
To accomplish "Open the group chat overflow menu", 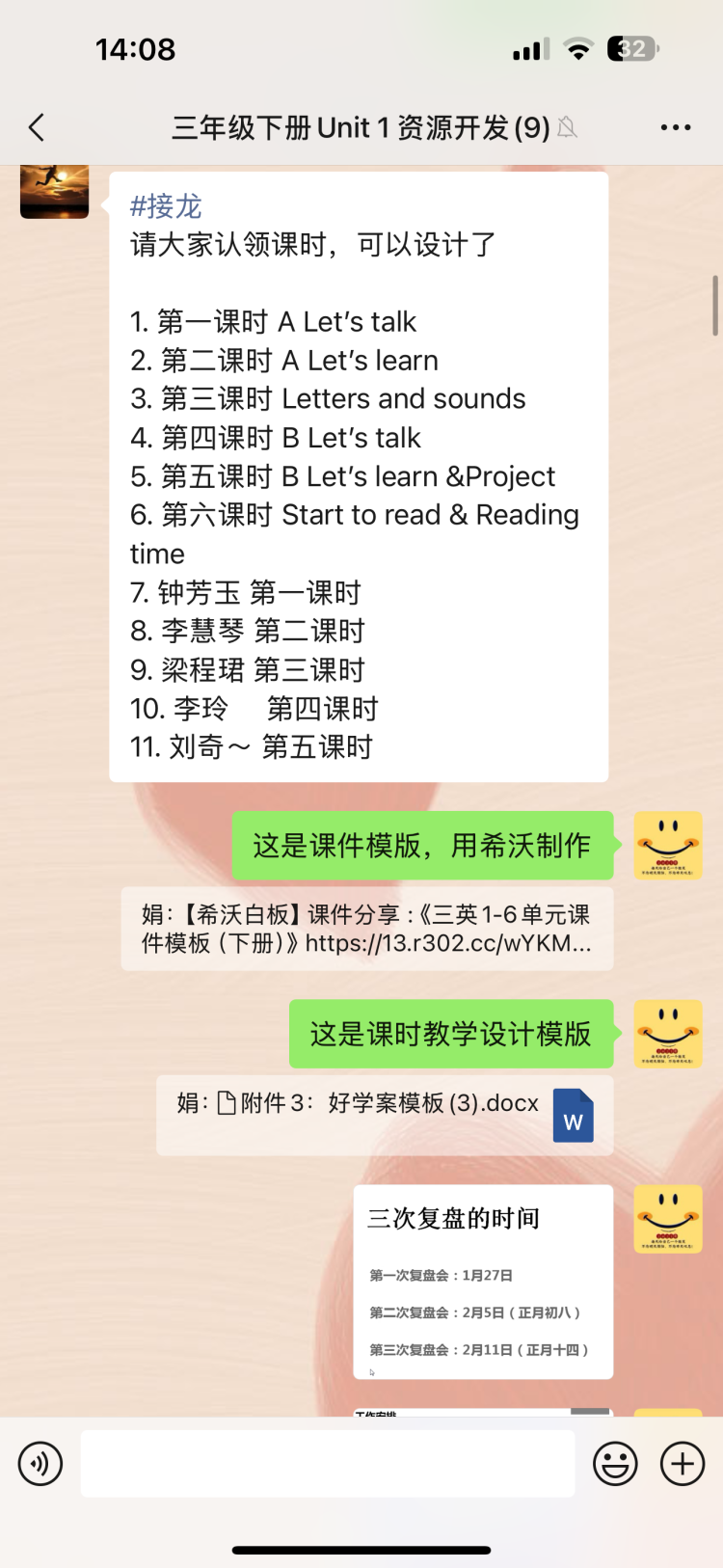I will [x=675, y=127].
